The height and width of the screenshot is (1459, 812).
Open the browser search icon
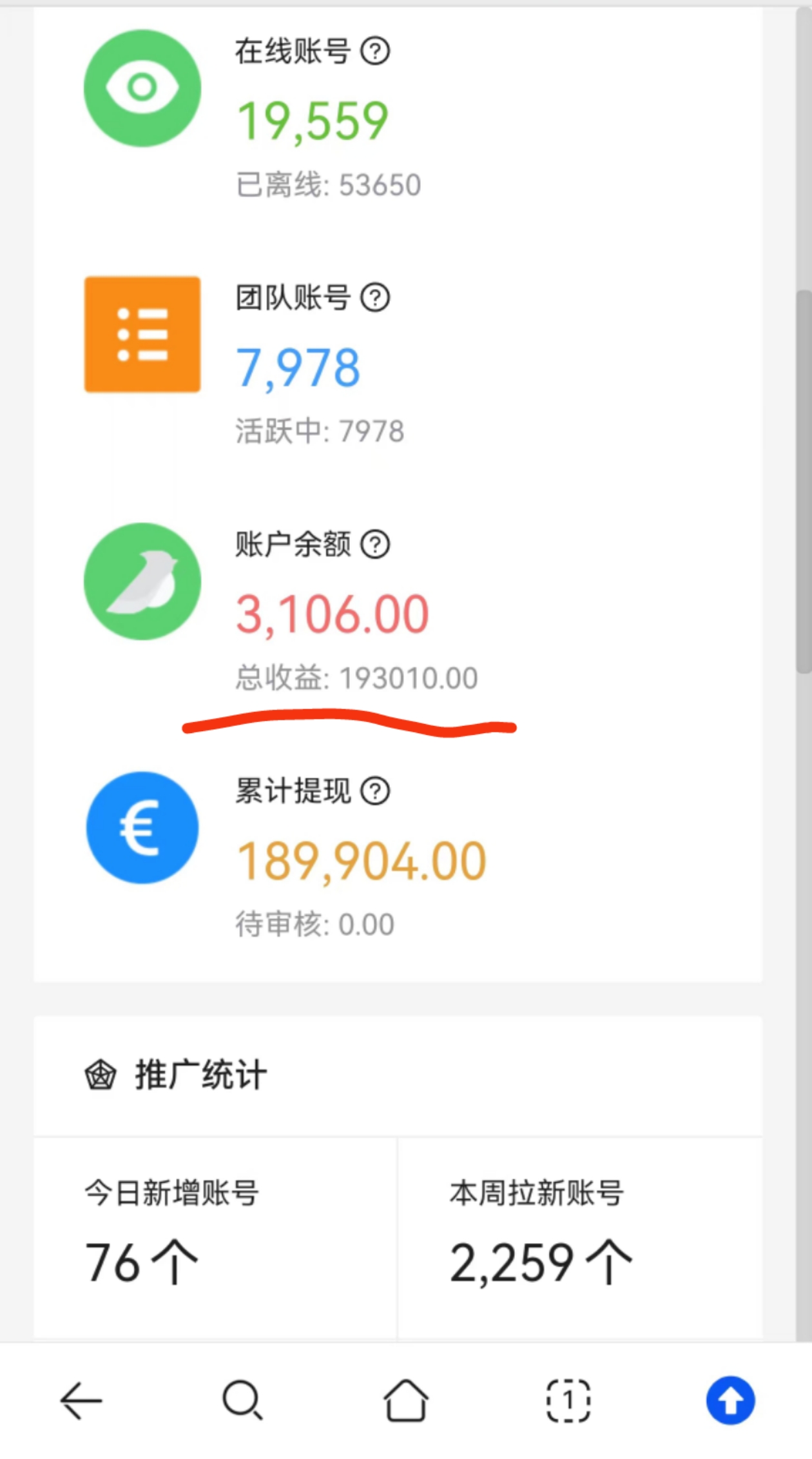(x=243, y=1400)
